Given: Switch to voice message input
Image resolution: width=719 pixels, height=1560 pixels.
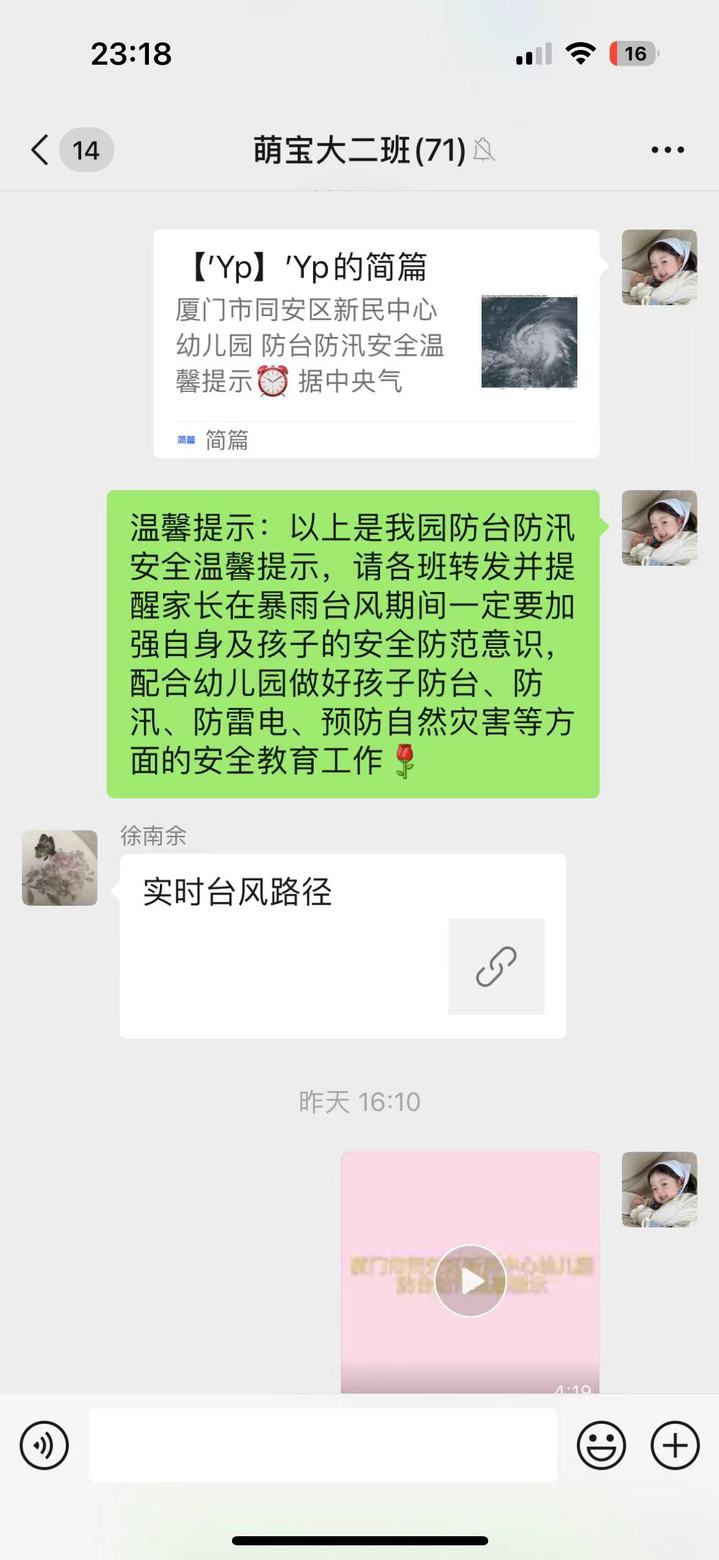Looking at the screenshot, I should click(x=44, y=1445).
